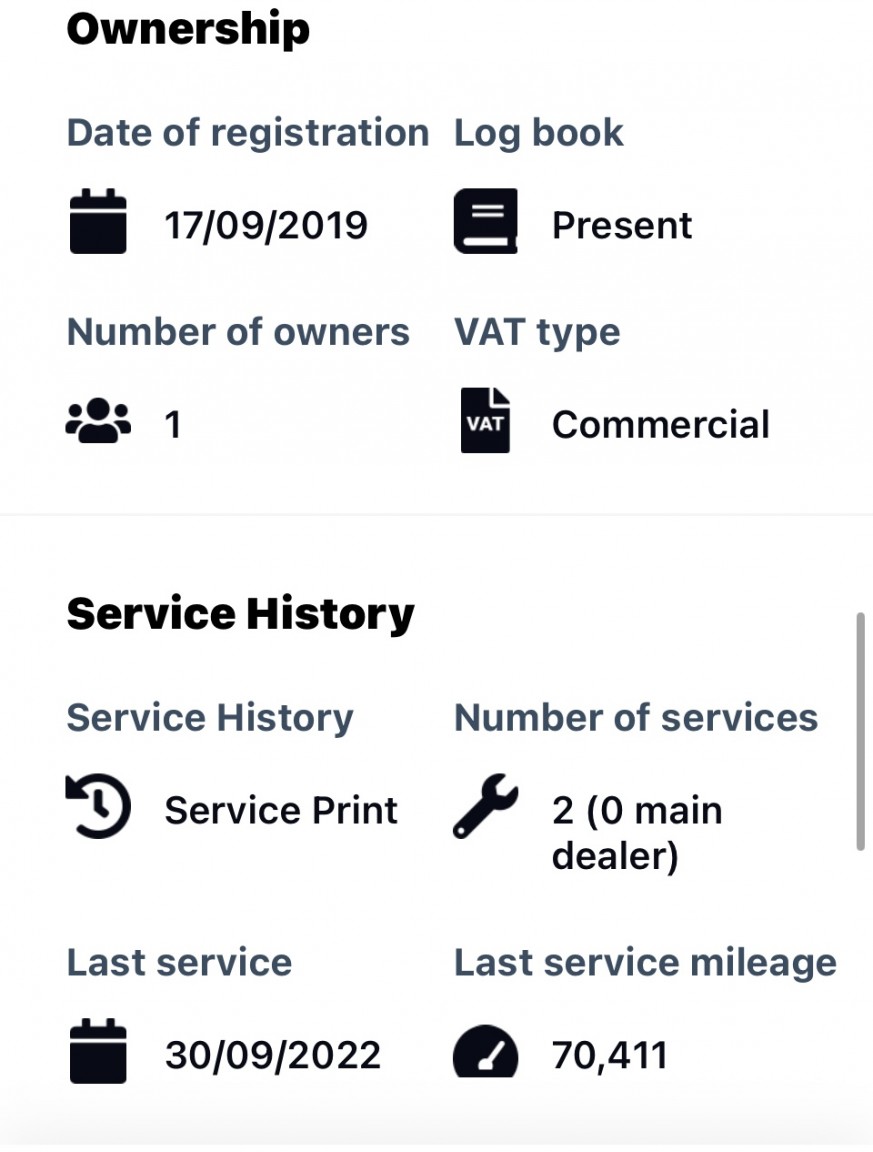Click the Commercial VAT type value
This screenshot has width=873, height=1152.
(661, 424)
